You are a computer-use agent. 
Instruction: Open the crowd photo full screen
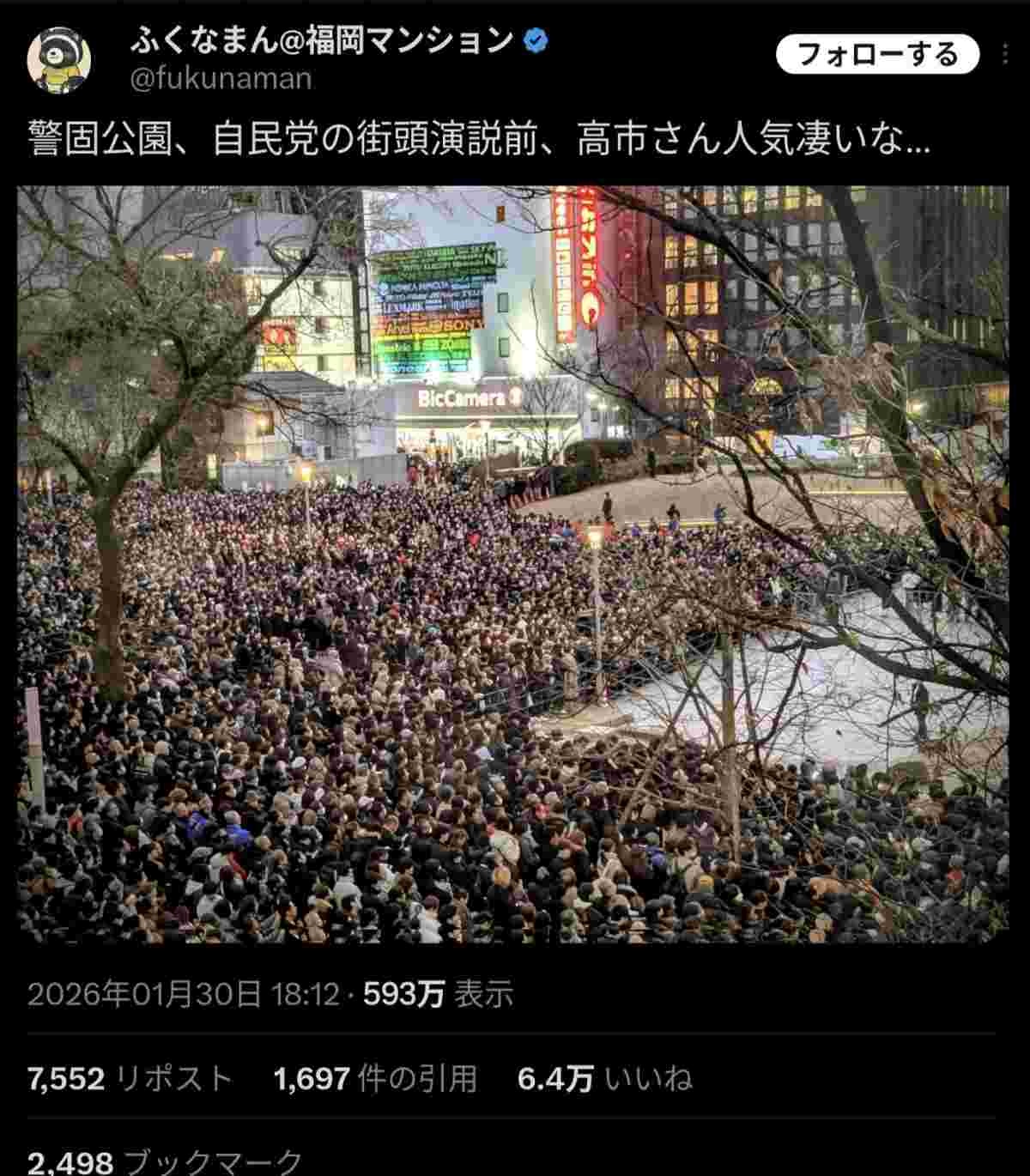point(513,565)
